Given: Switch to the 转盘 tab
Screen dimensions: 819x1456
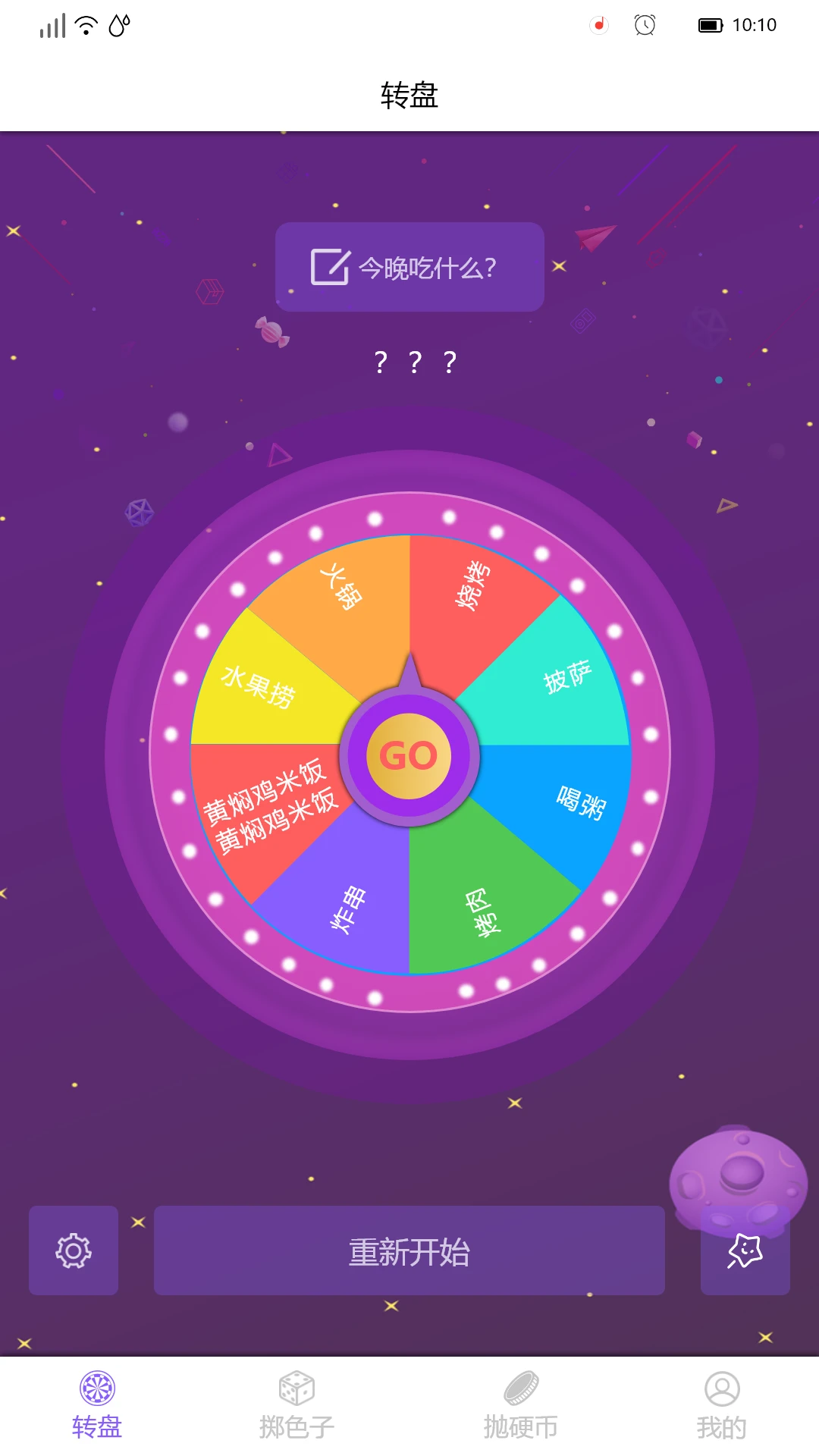Looking at the screenshot, I should coord(97,1404).
